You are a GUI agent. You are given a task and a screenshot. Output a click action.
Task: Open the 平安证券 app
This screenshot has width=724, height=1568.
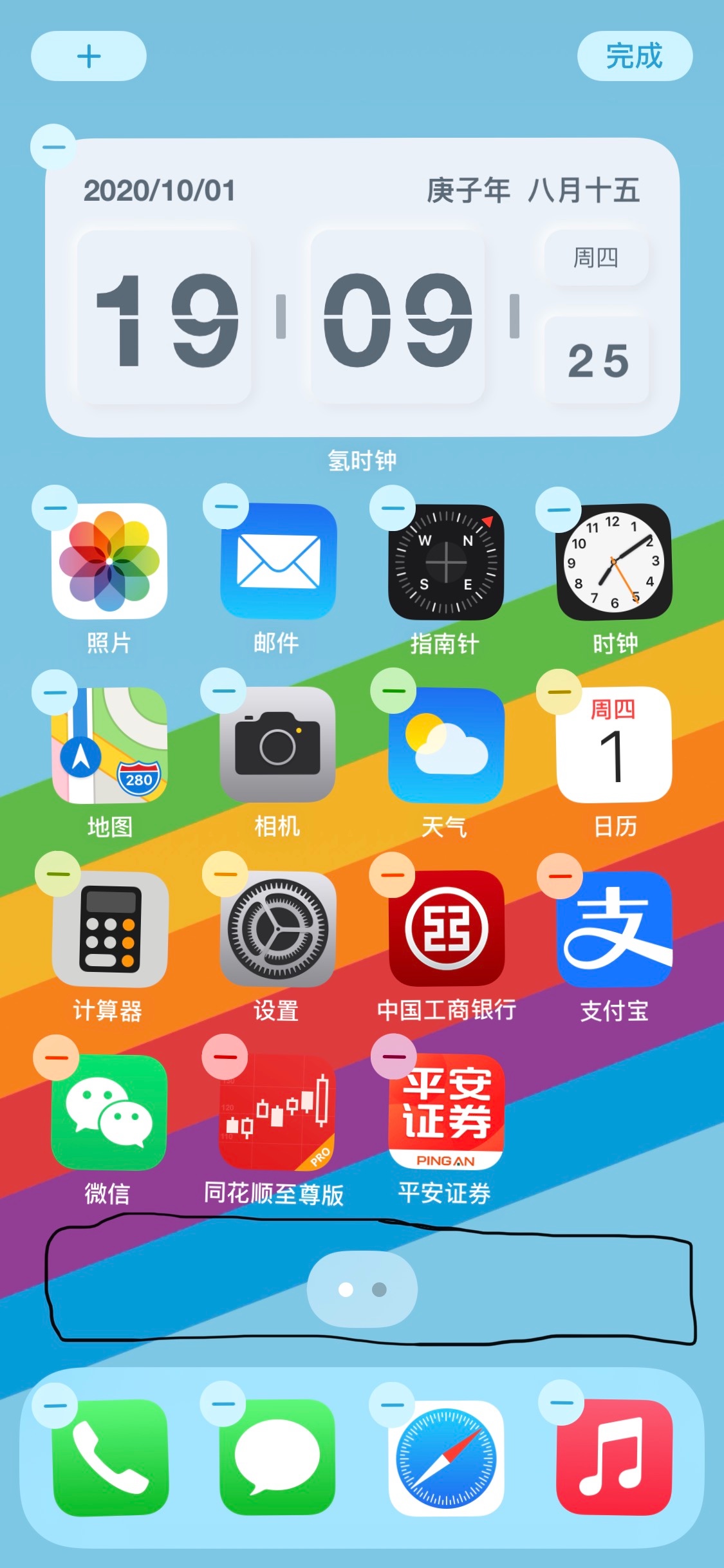click(x=445, y=1112)
